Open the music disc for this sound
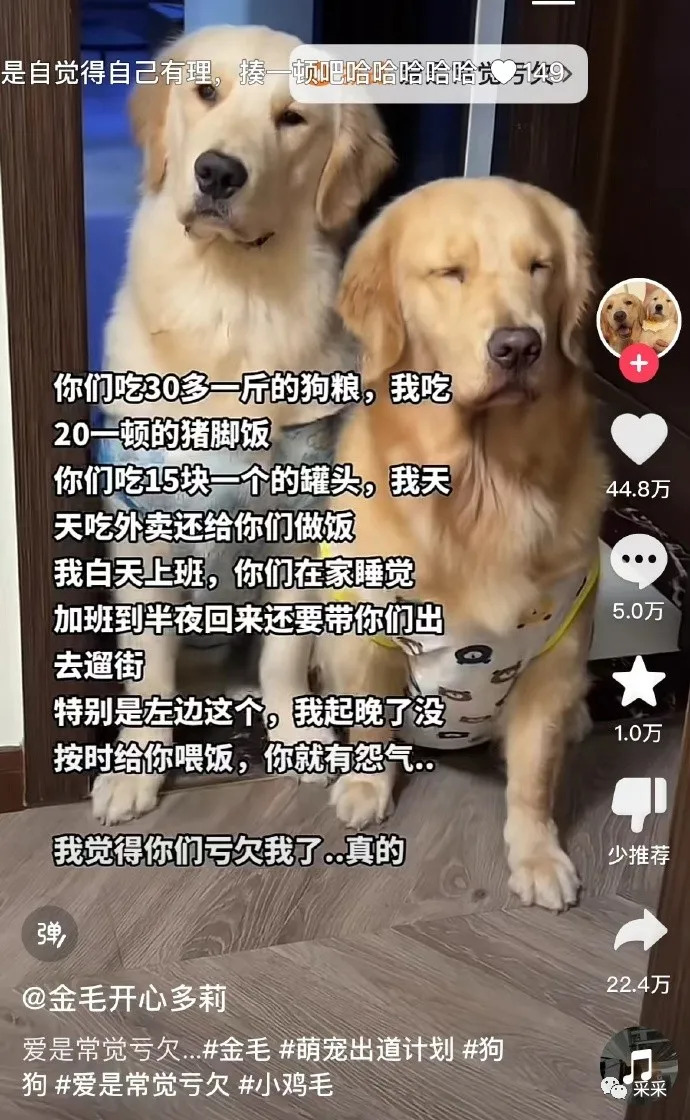The image size is (690, 1120). click(640, 1068)
